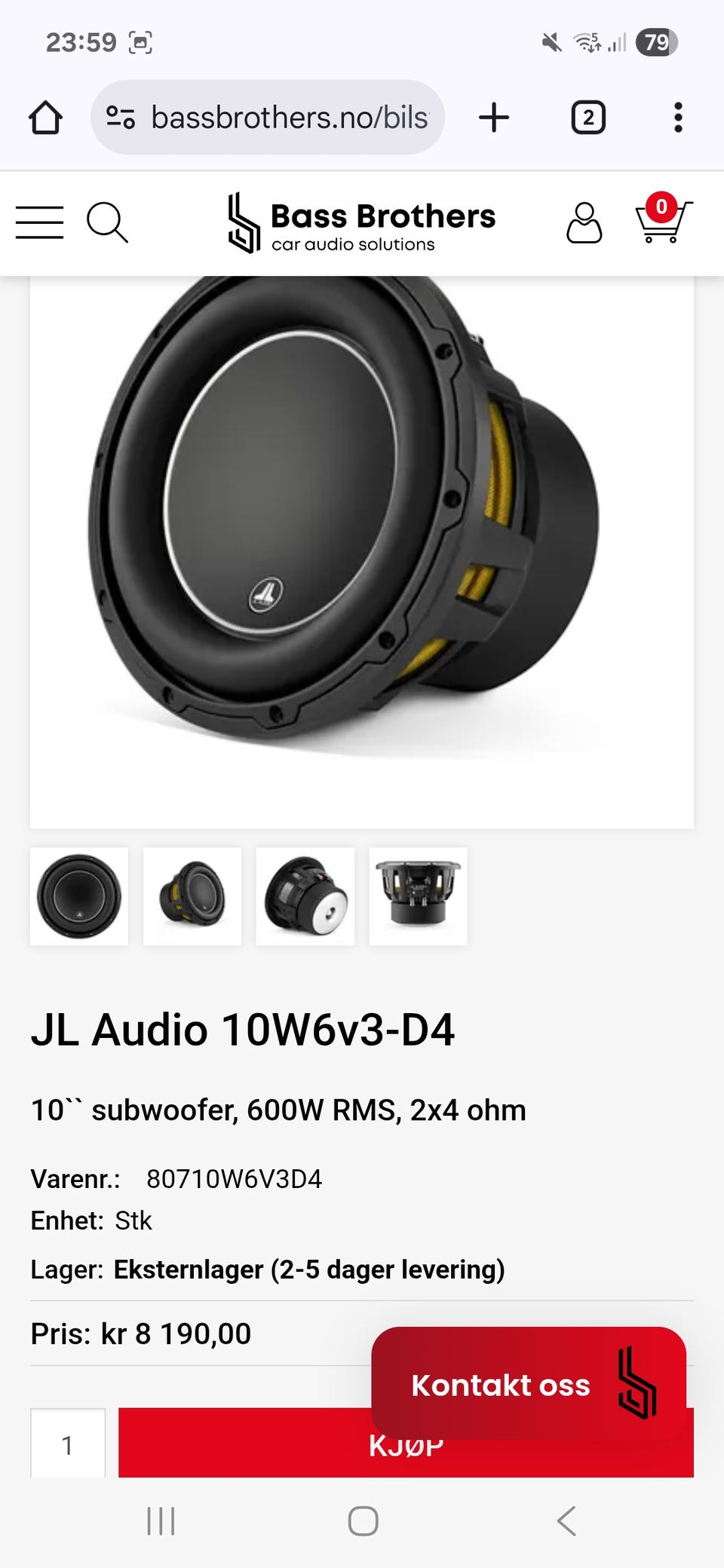Select the rear magnet-view subwoofer thumbnail
The width and height of the screenshot is (724, 1568).
(x=305, y=896)
